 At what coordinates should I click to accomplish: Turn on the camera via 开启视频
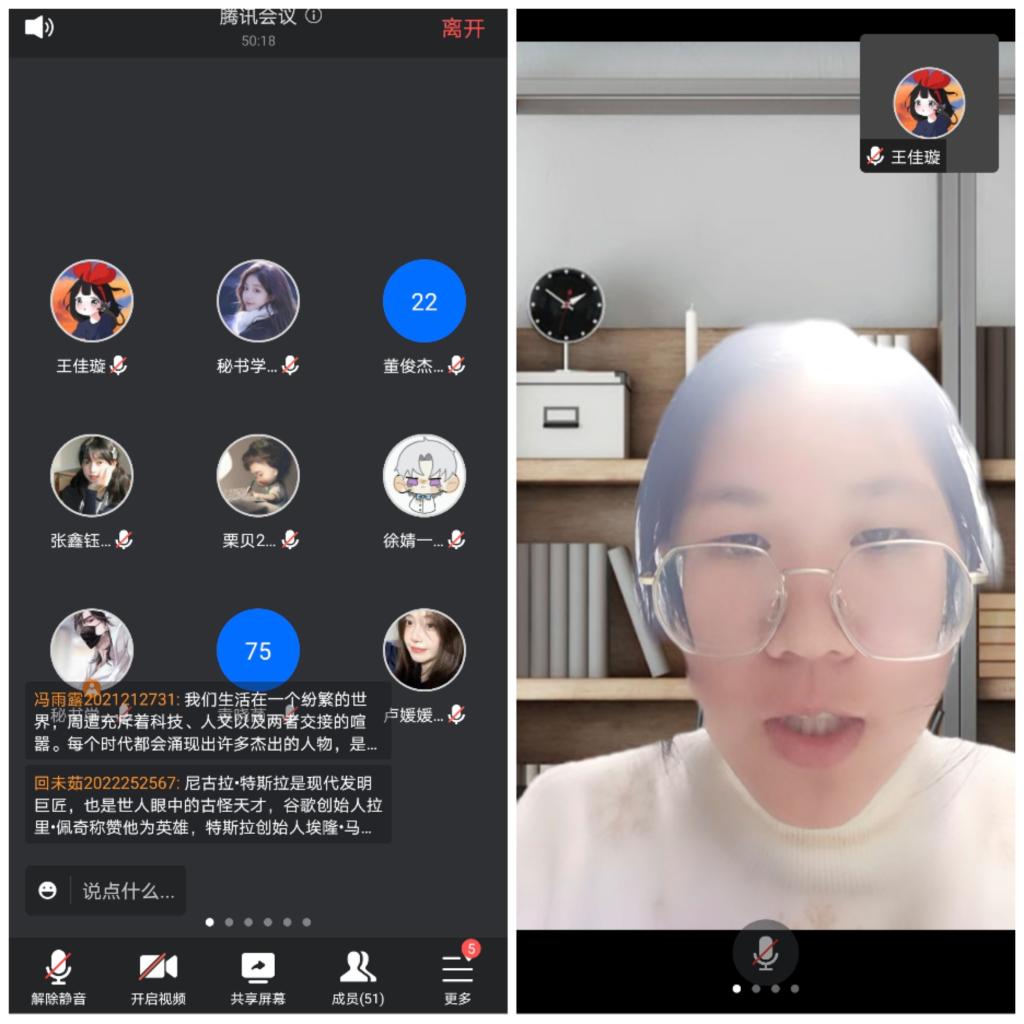(158, 977)
